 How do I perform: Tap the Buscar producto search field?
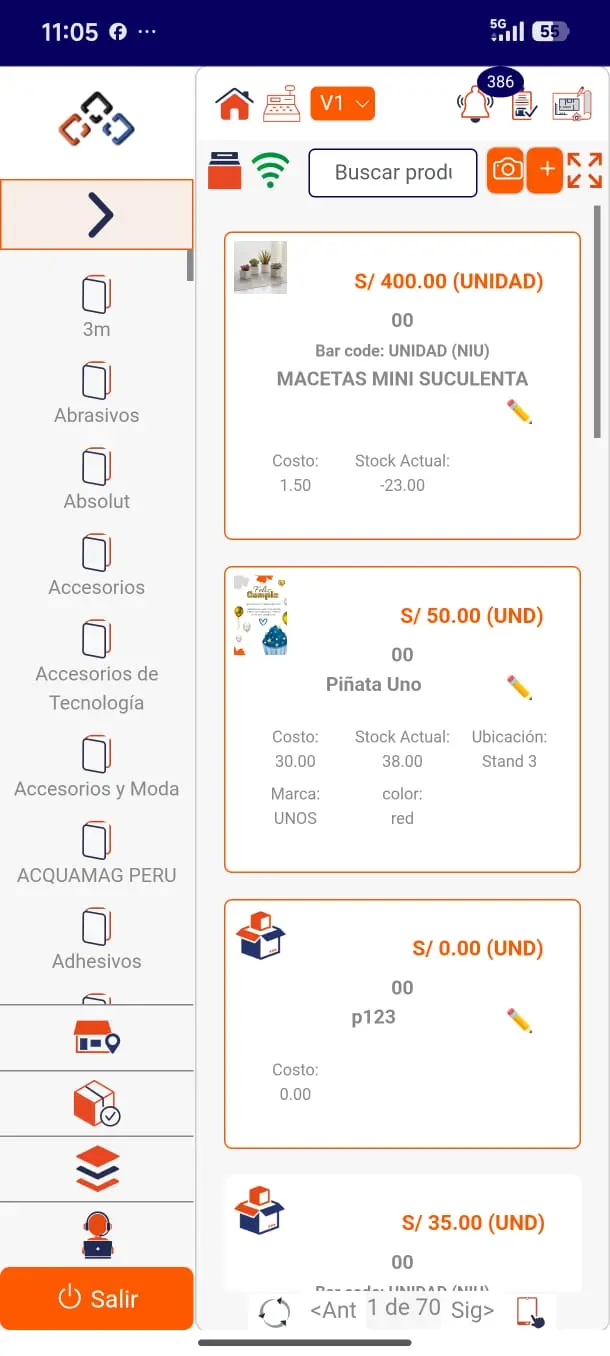coord(392,173)
